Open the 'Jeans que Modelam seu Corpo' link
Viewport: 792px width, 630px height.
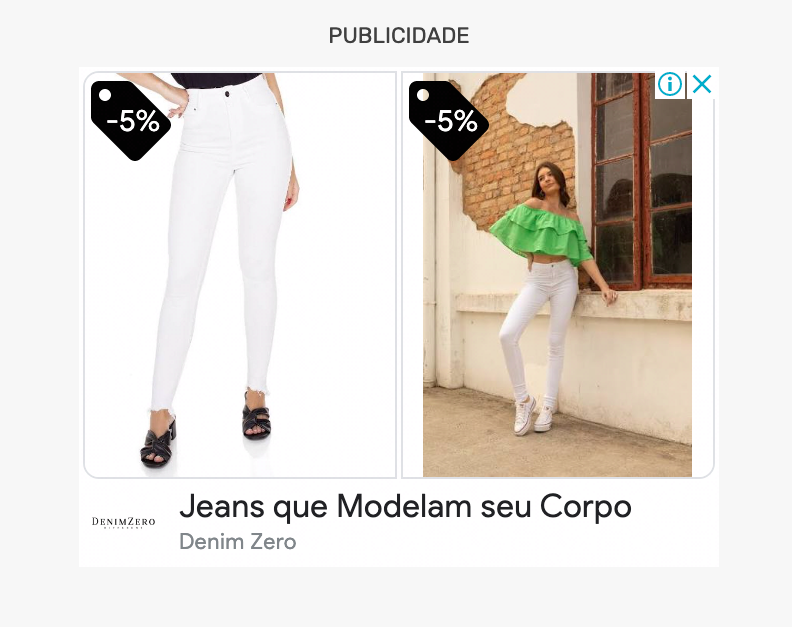(405, 507)
